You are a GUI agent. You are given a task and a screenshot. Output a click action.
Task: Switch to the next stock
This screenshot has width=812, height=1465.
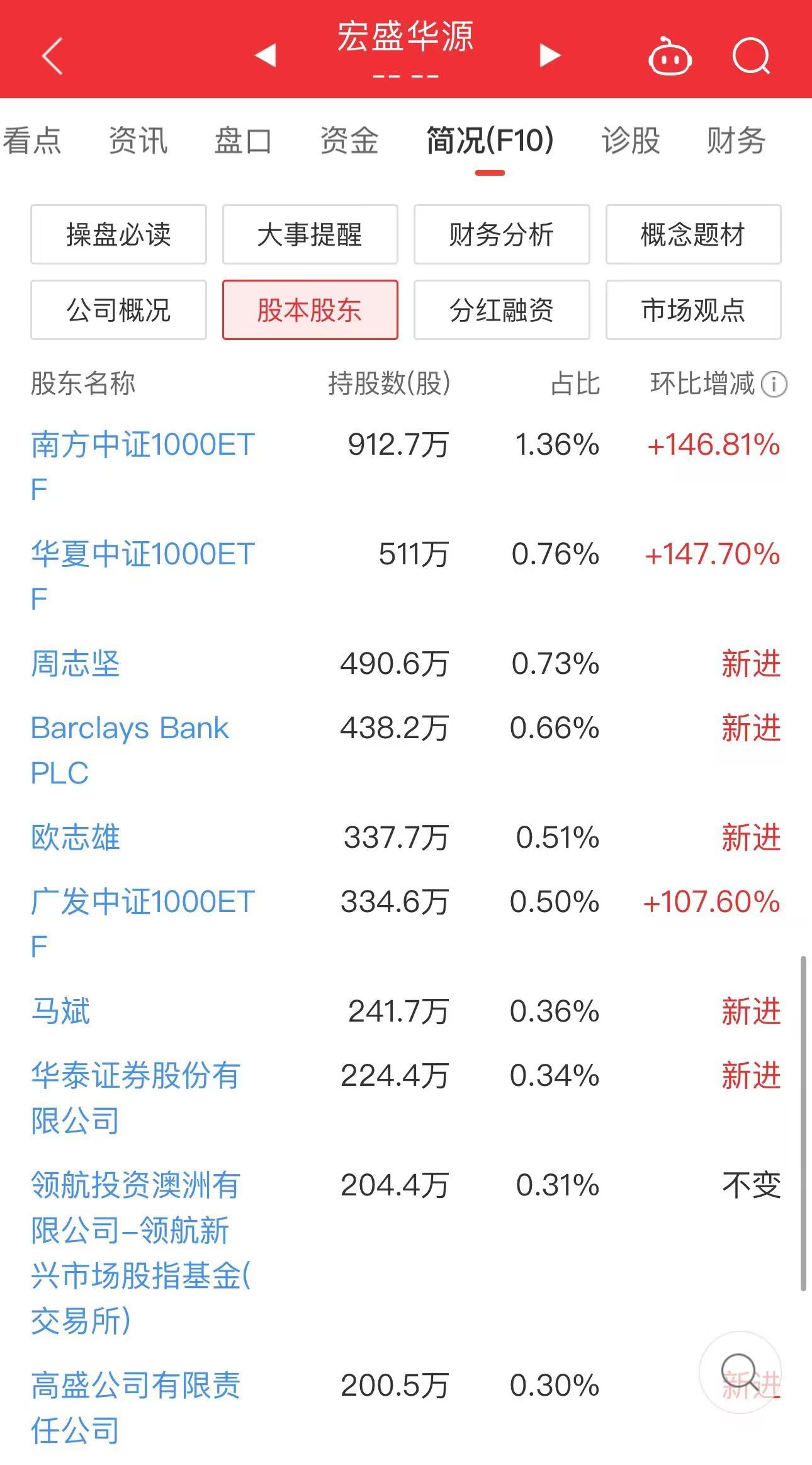(549, 55)
